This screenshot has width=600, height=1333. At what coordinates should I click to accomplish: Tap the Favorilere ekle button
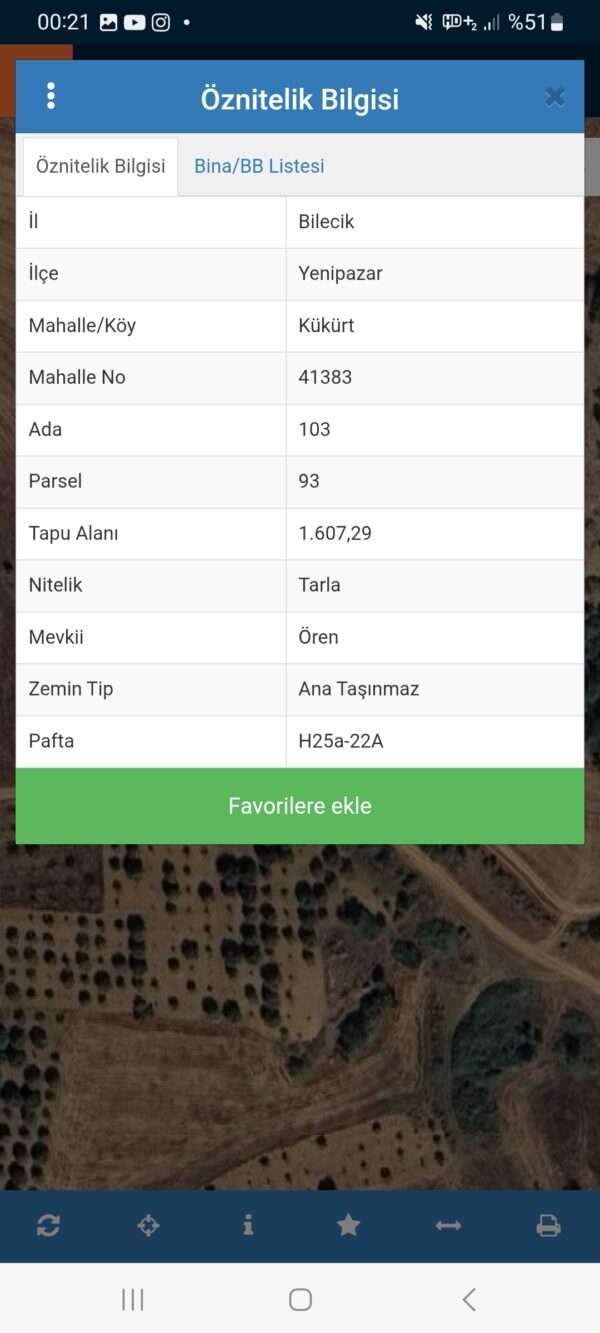(300, 806)
